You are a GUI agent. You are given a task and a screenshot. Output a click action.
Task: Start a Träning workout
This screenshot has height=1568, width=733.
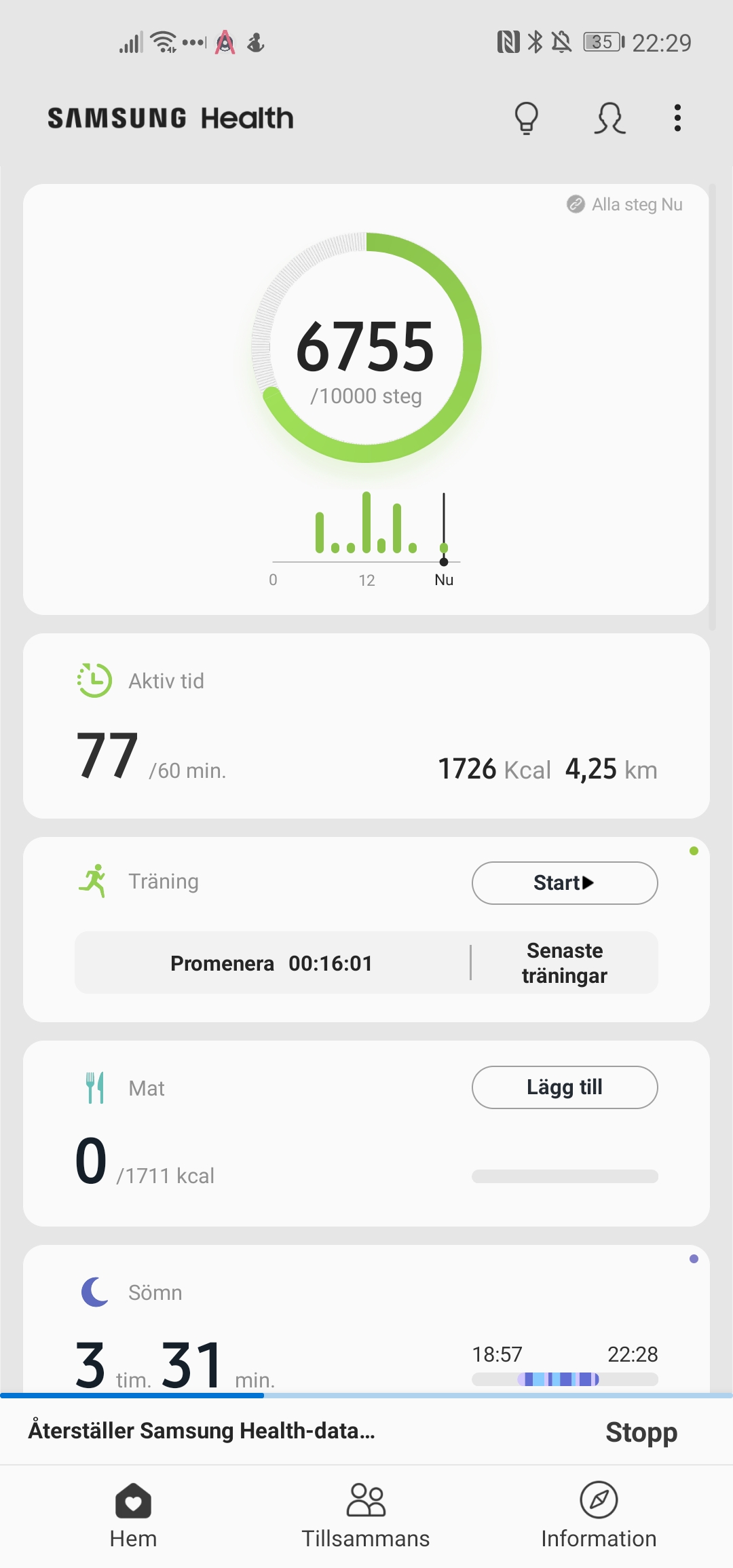(x=564, y=882)
